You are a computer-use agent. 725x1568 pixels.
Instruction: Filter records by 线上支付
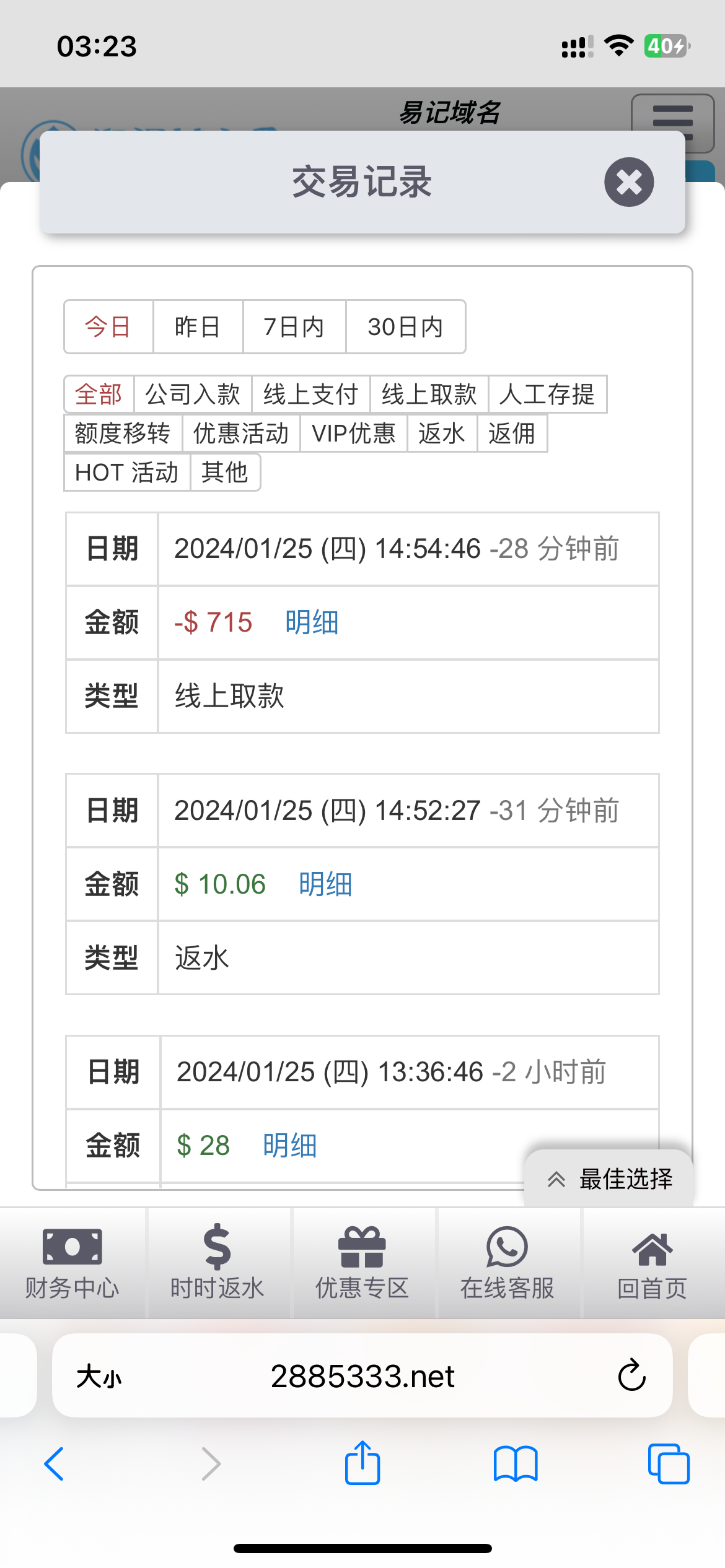pos(310,394)
